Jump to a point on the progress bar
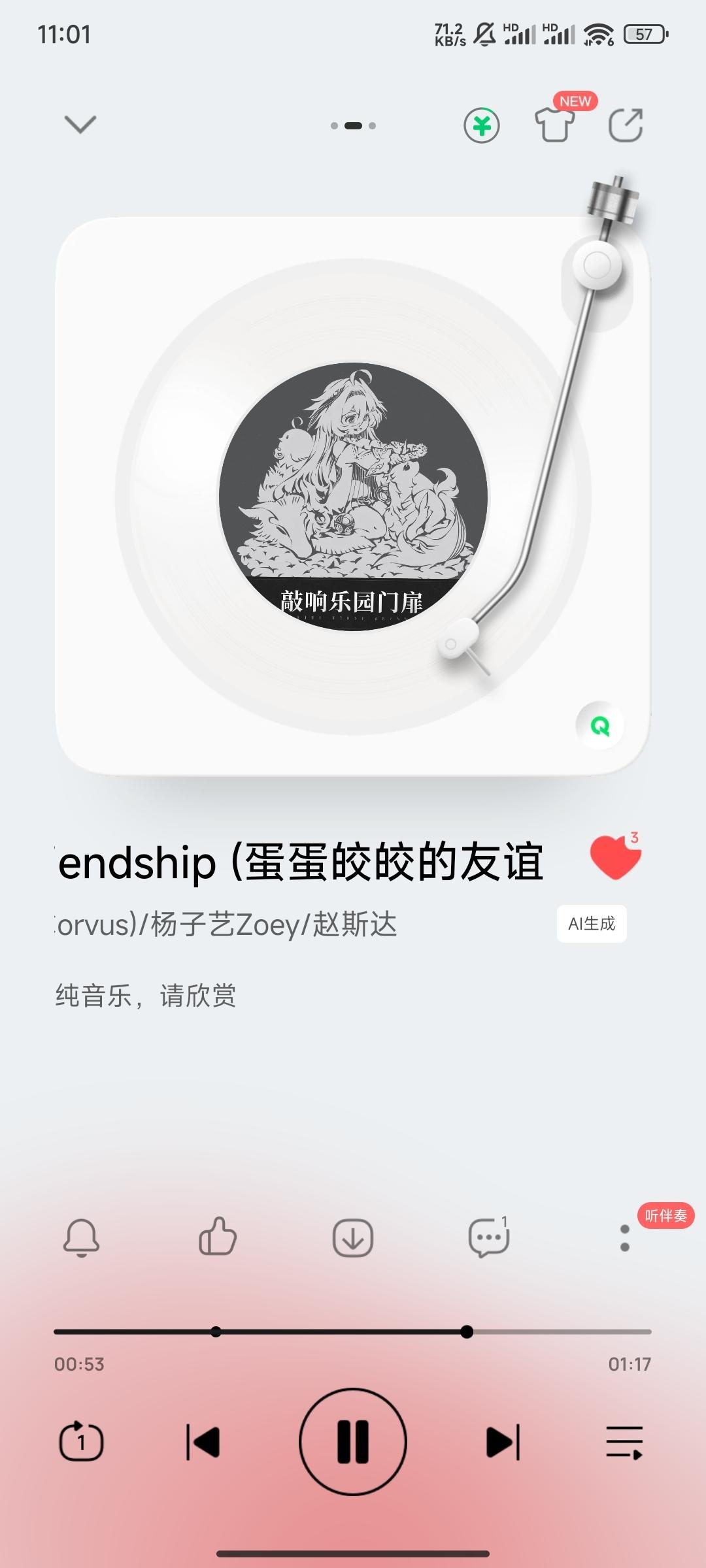The height and width of the screenshot is (1568, 706). (353, 1331)
